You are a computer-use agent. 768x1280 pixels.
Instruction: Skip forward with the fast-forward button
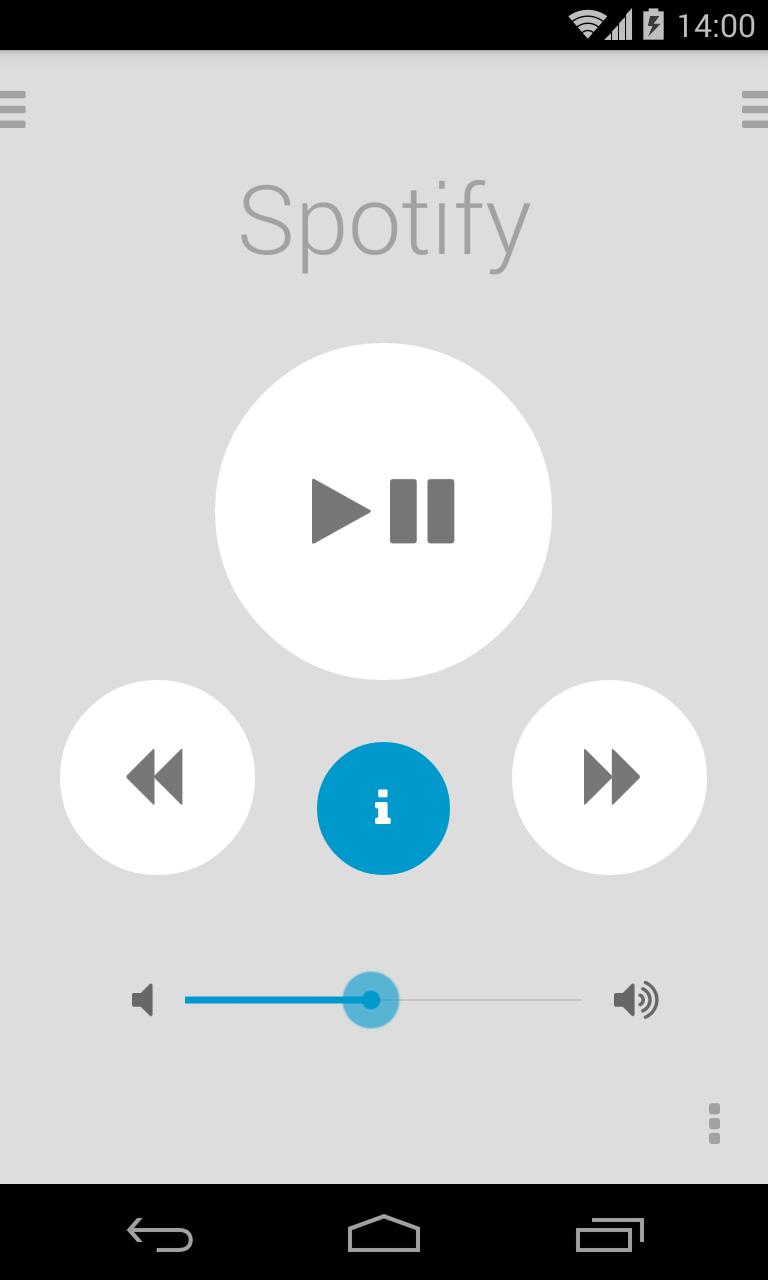pyautogui.click(x=609, y=777)
